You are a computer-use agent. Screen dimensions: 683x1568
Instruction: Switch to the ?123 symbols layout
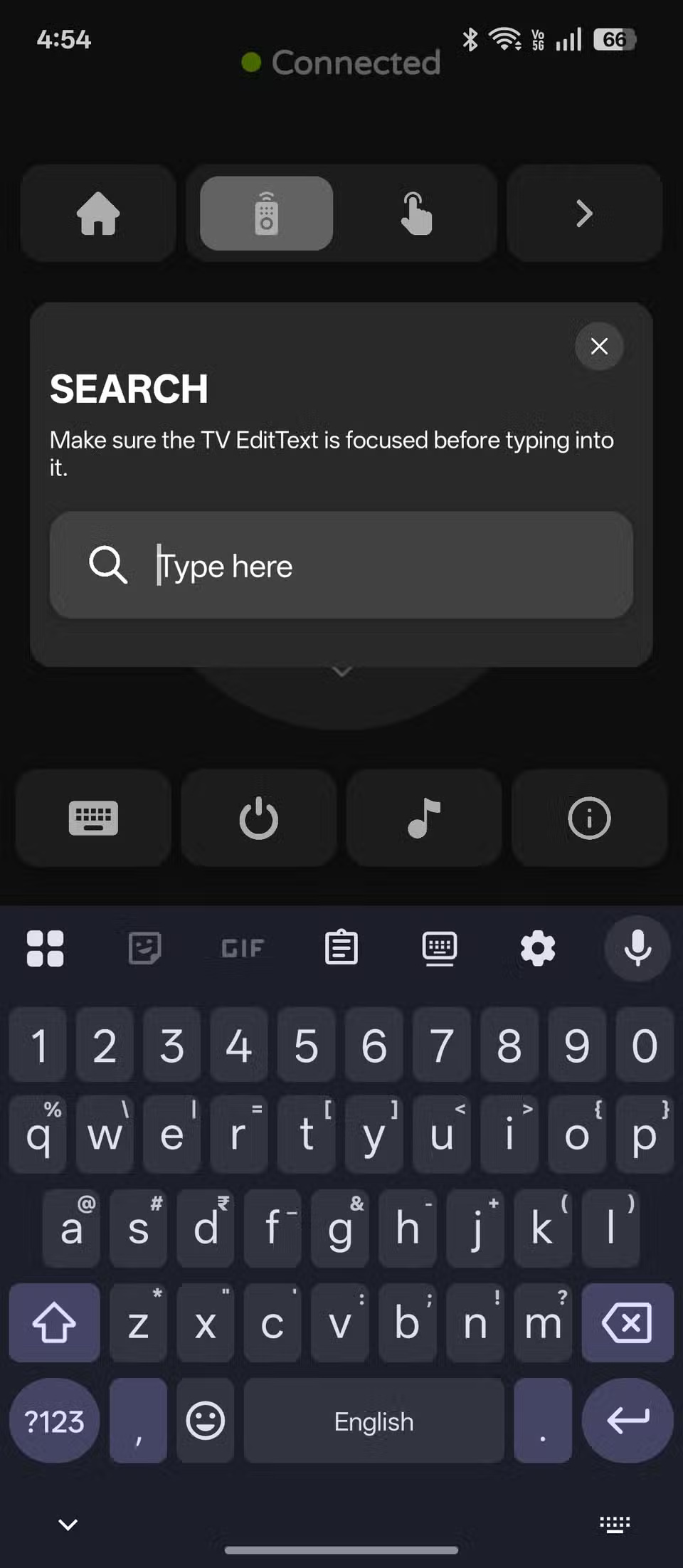54,1421
